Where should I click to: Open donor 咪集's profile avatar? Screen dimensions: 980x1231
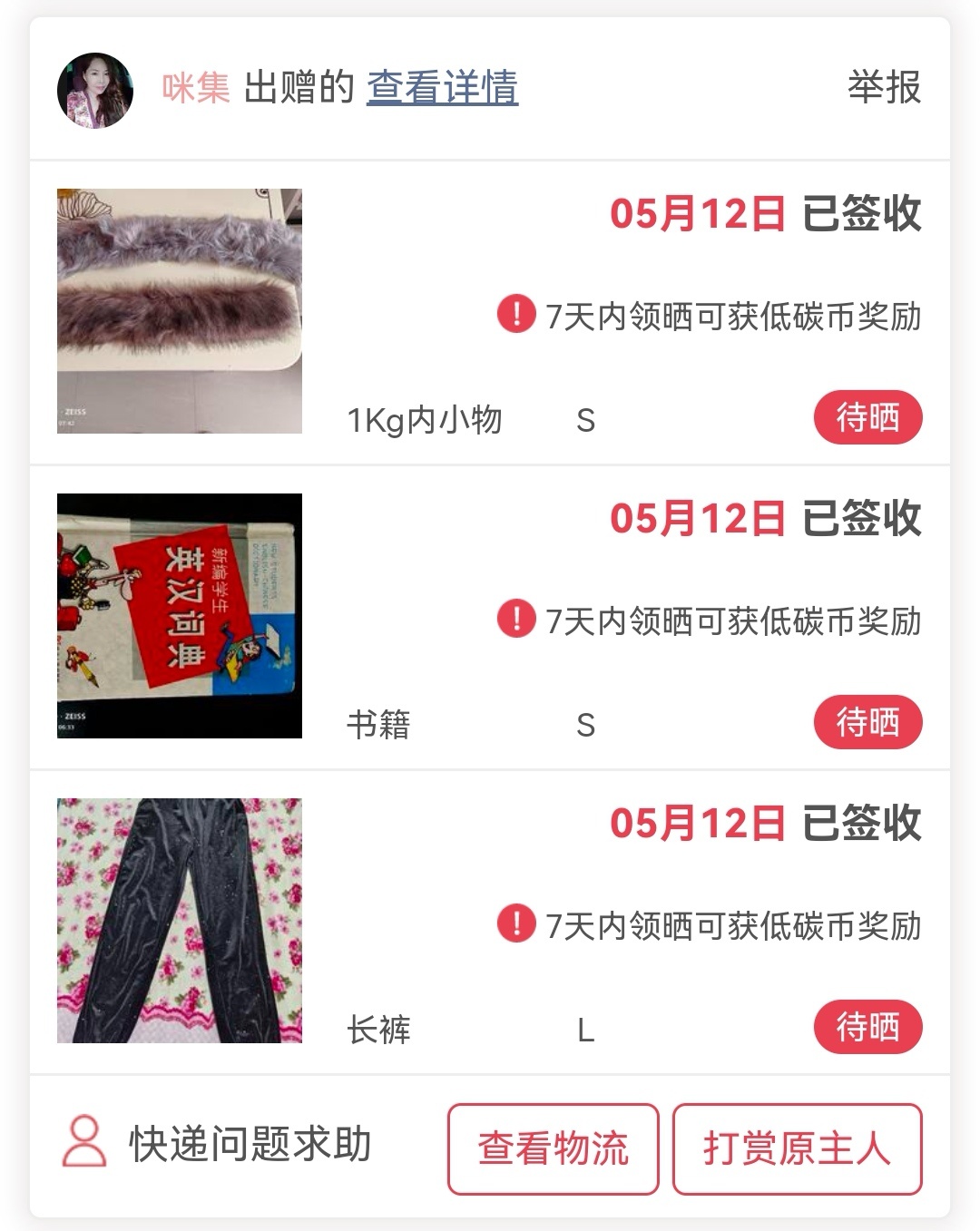pyautogui.click(x=95, y=90)
